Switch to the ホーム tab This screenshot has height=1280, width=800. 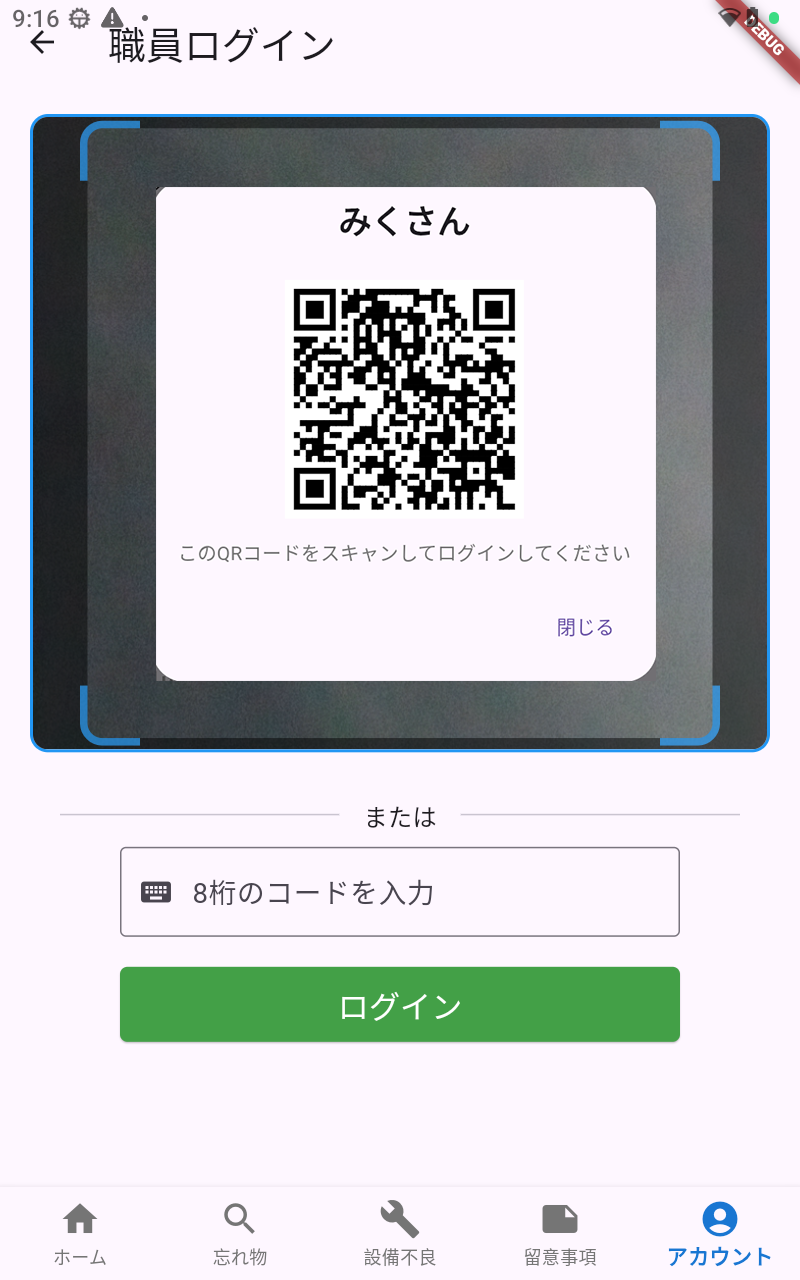pos(80,1233)
